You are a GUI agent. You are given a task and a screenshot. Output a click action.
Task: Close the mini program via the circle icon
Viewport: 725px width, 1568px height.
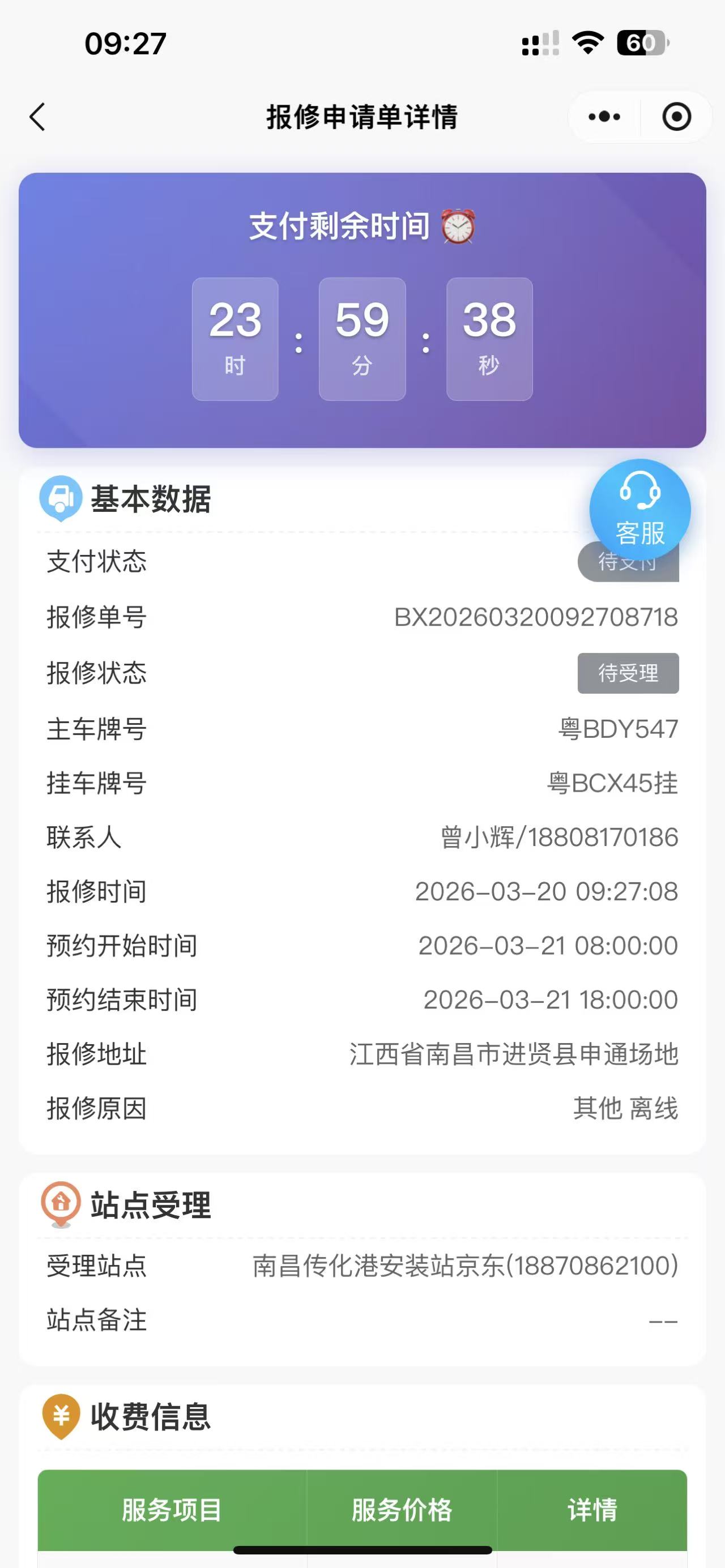point(676,117)
